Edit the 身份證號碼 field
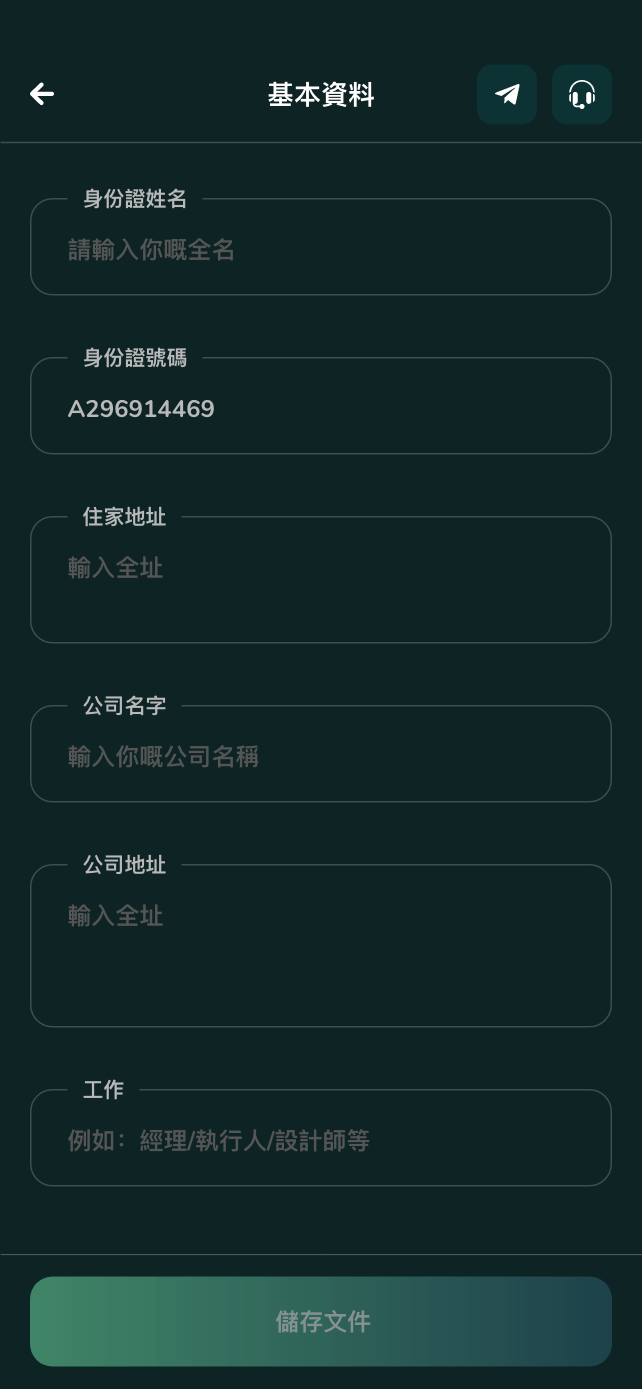 tap(320, 409)
